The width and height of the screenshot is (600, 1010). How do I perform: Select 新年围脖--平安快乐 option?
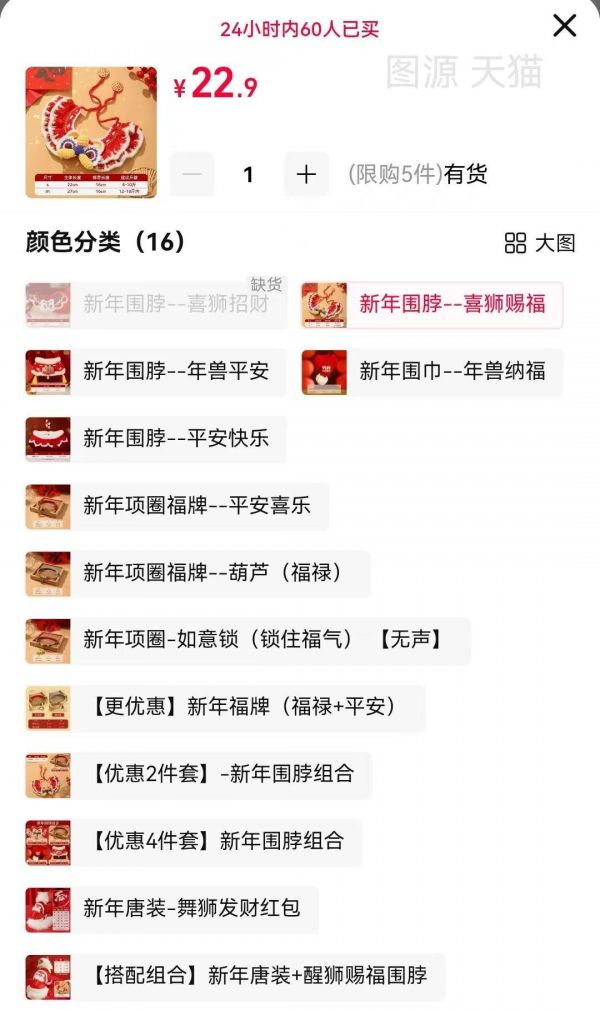pos(155,439)
